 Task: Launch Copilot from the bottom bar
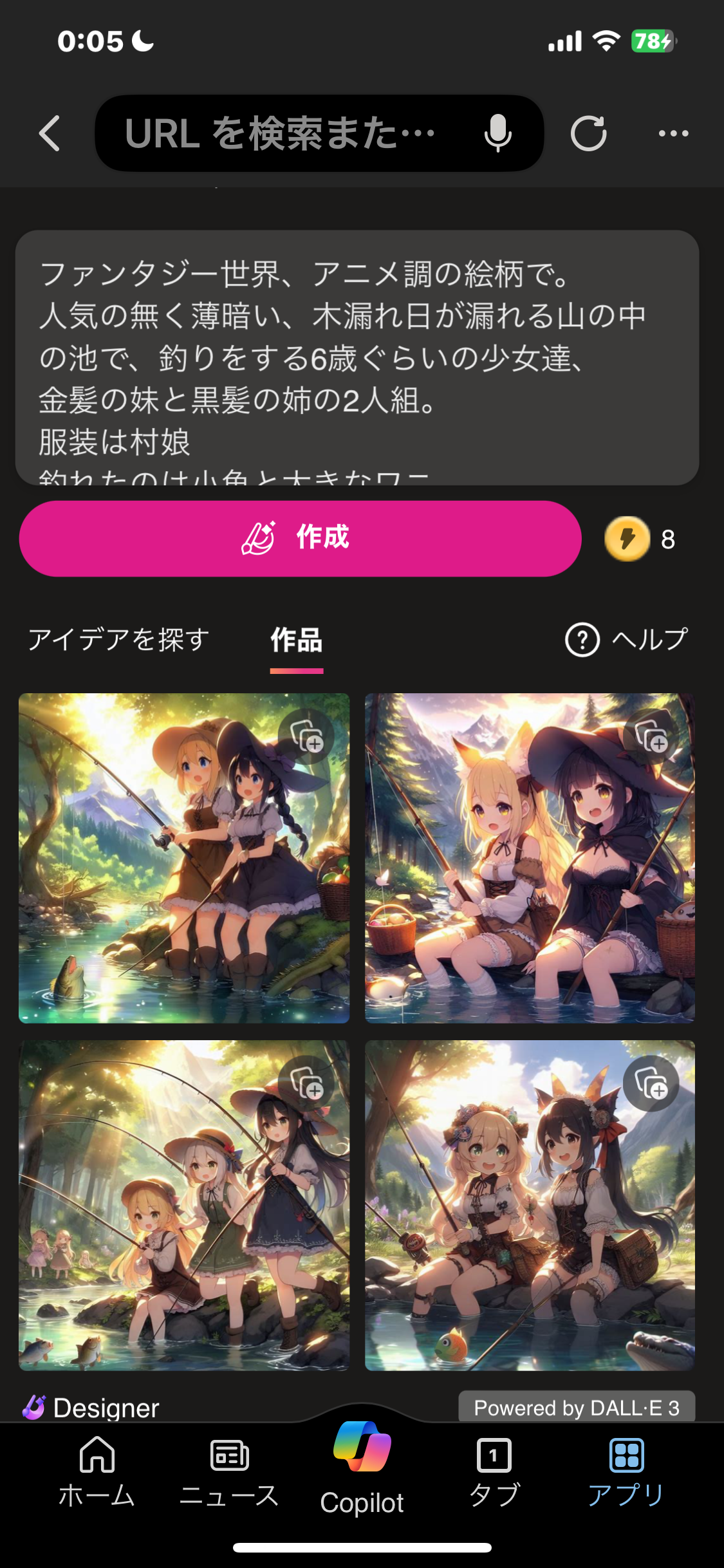[362, 1471]
